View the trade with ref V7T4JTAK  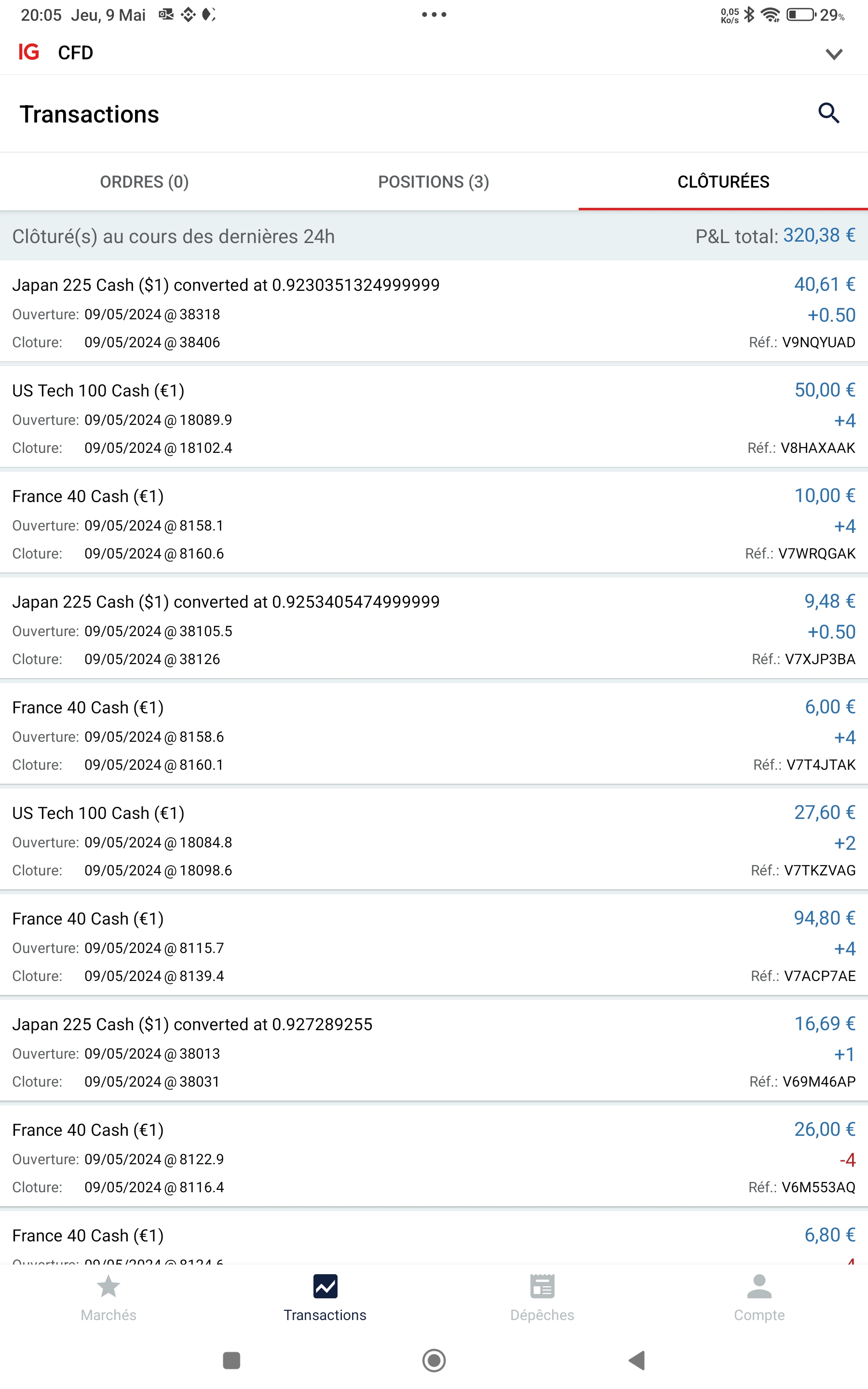pos(434,735)
